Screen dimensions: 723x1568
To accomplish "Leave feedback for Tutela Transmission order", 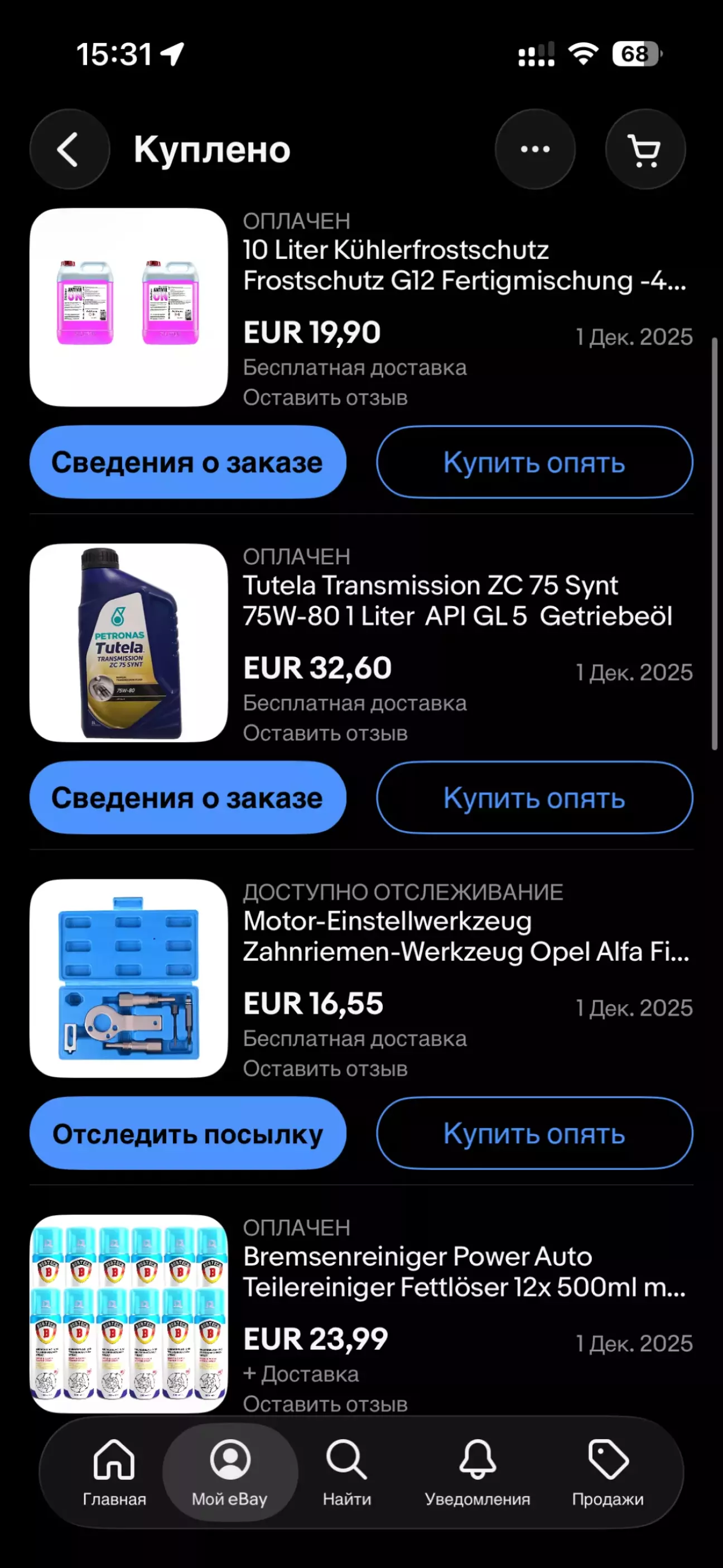I will pos(325,733).
